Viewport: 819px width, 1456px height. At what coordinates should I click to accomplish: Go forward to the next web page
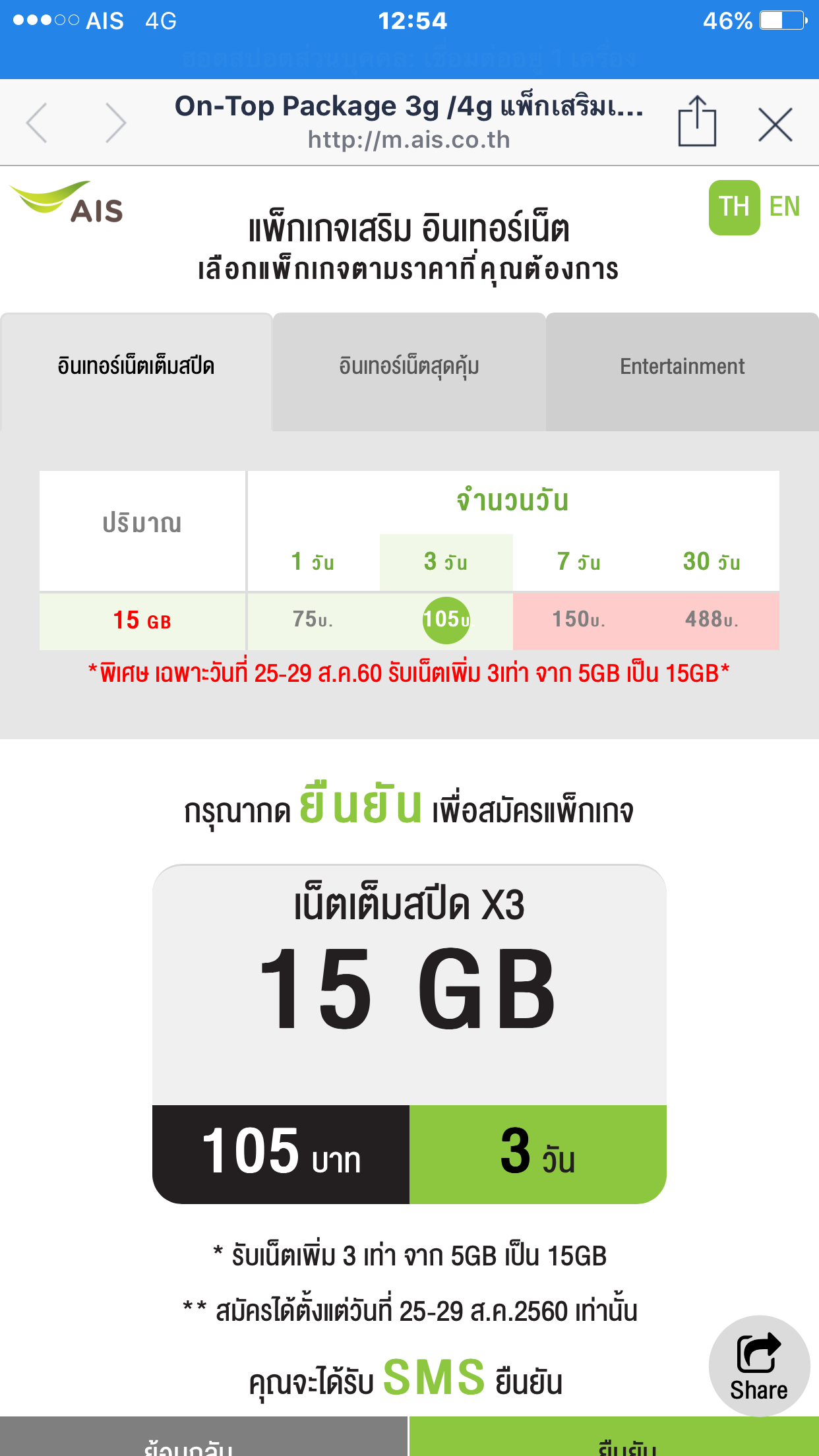click(115, 123)
